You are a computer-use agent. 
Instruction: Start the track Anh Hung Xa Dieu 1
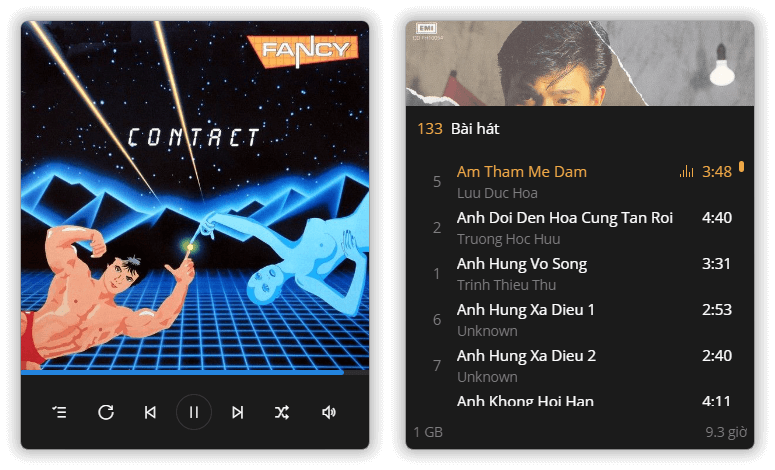(526, 310)
